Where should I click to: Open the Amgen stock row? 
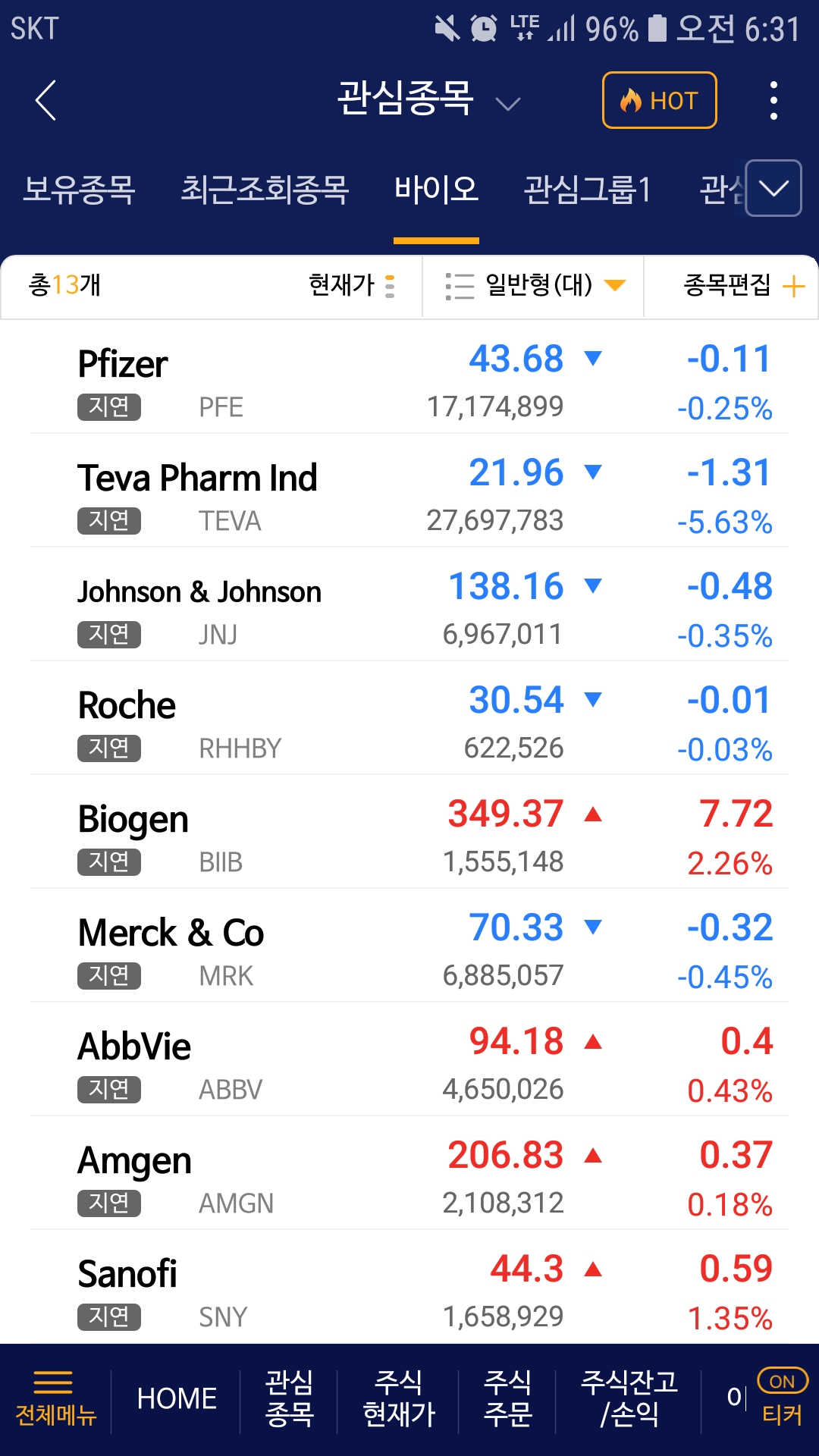click(409, 1173)
